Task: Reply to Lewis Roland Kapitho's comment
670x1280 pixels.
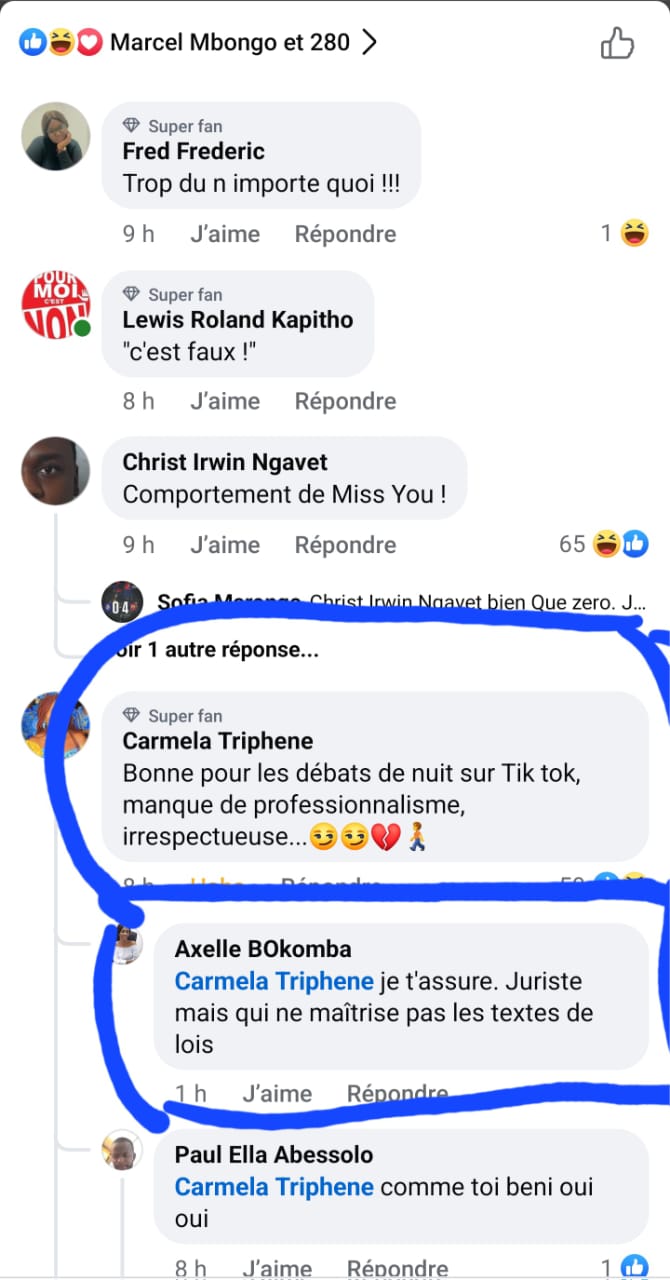Action: 345,401
